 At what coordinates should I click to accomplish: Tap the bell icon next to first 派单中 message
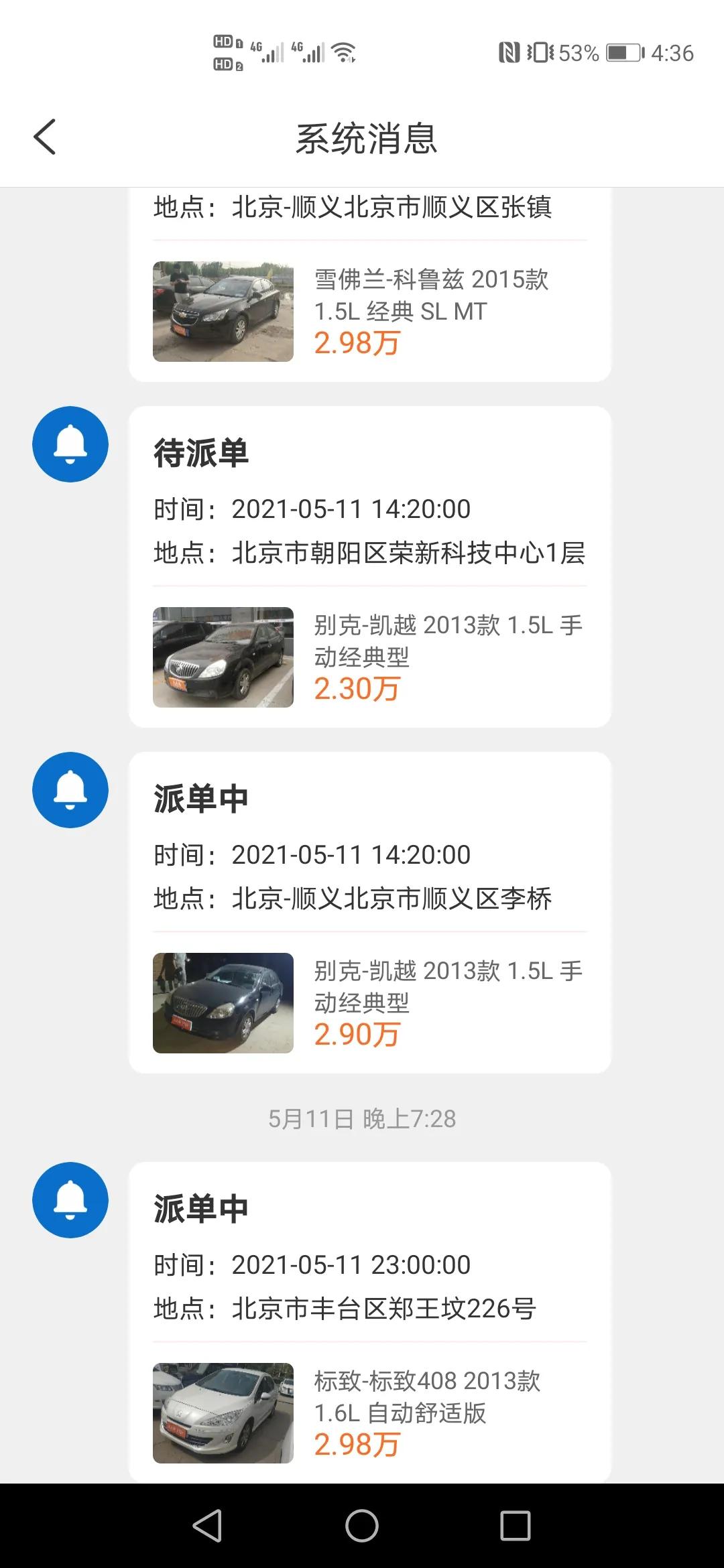click(x=70, y=790)
